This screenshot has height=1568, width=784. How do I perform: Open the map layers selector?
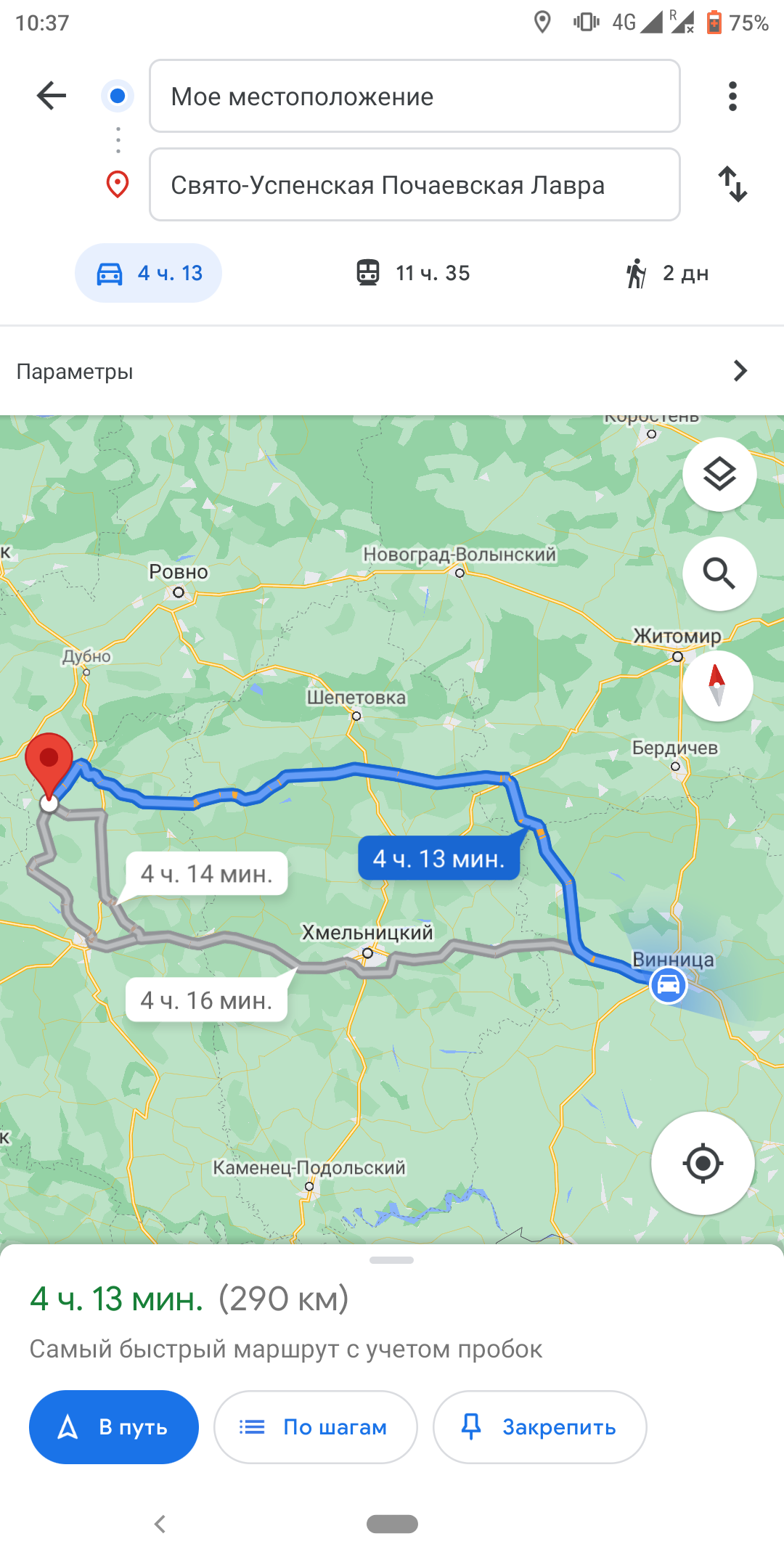(x=719, y=475)
